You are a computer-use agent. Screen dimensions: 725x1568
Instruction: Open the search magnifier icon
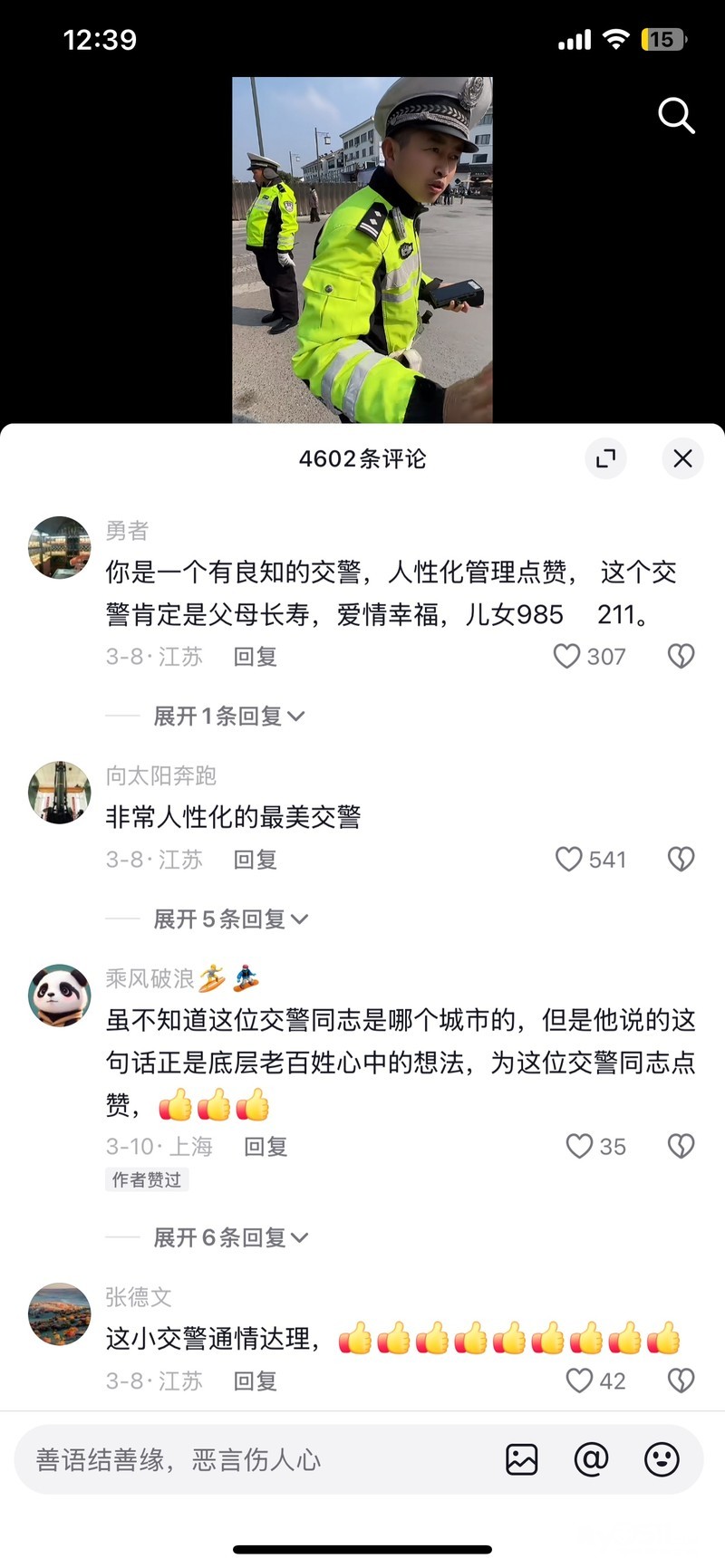676,116
